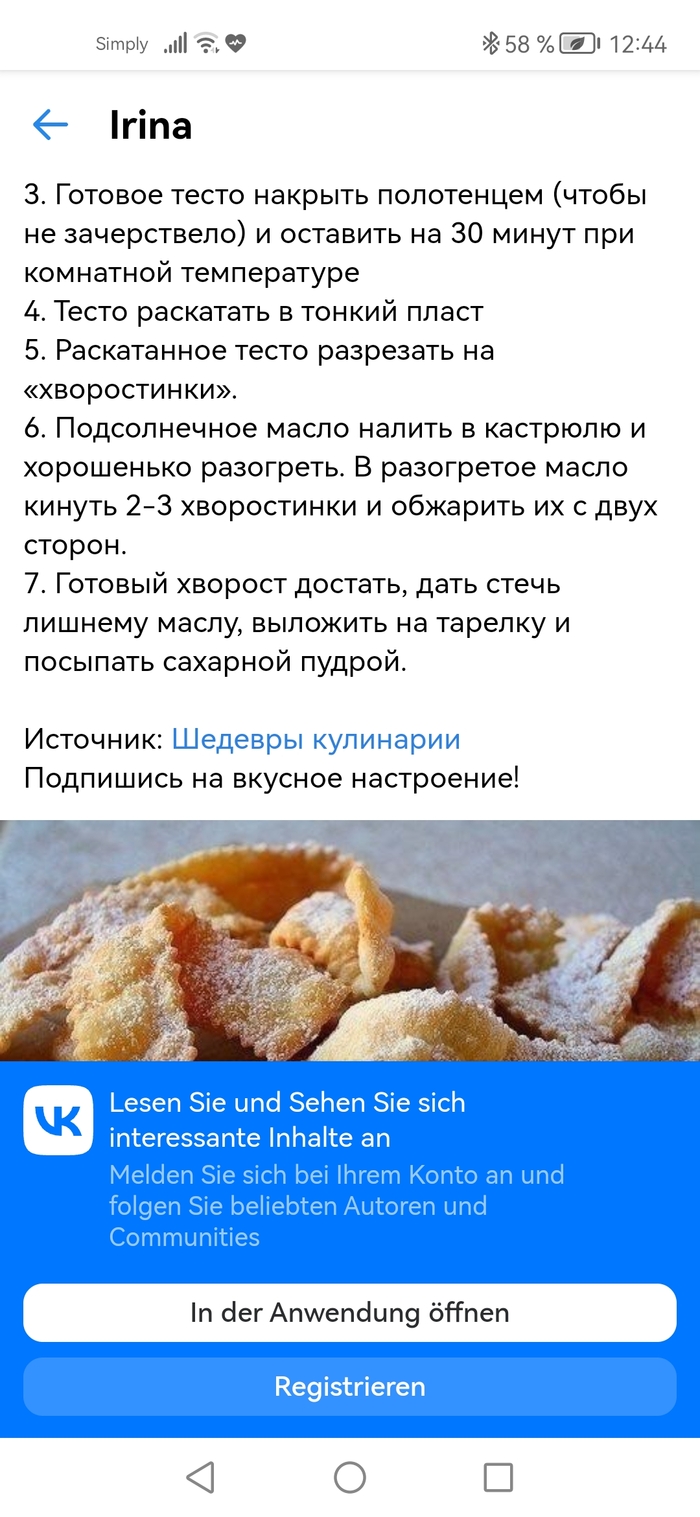The width and height of the screenshot is (700, 1517).
Task: Open the хворост pastry photo
Action: pos(350,940)
